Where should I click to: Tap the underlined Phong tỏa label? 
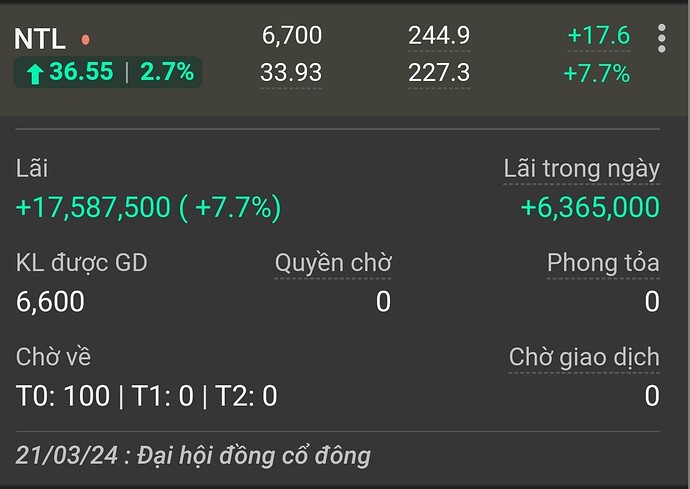pyautogui.click(x=602, y=263)
